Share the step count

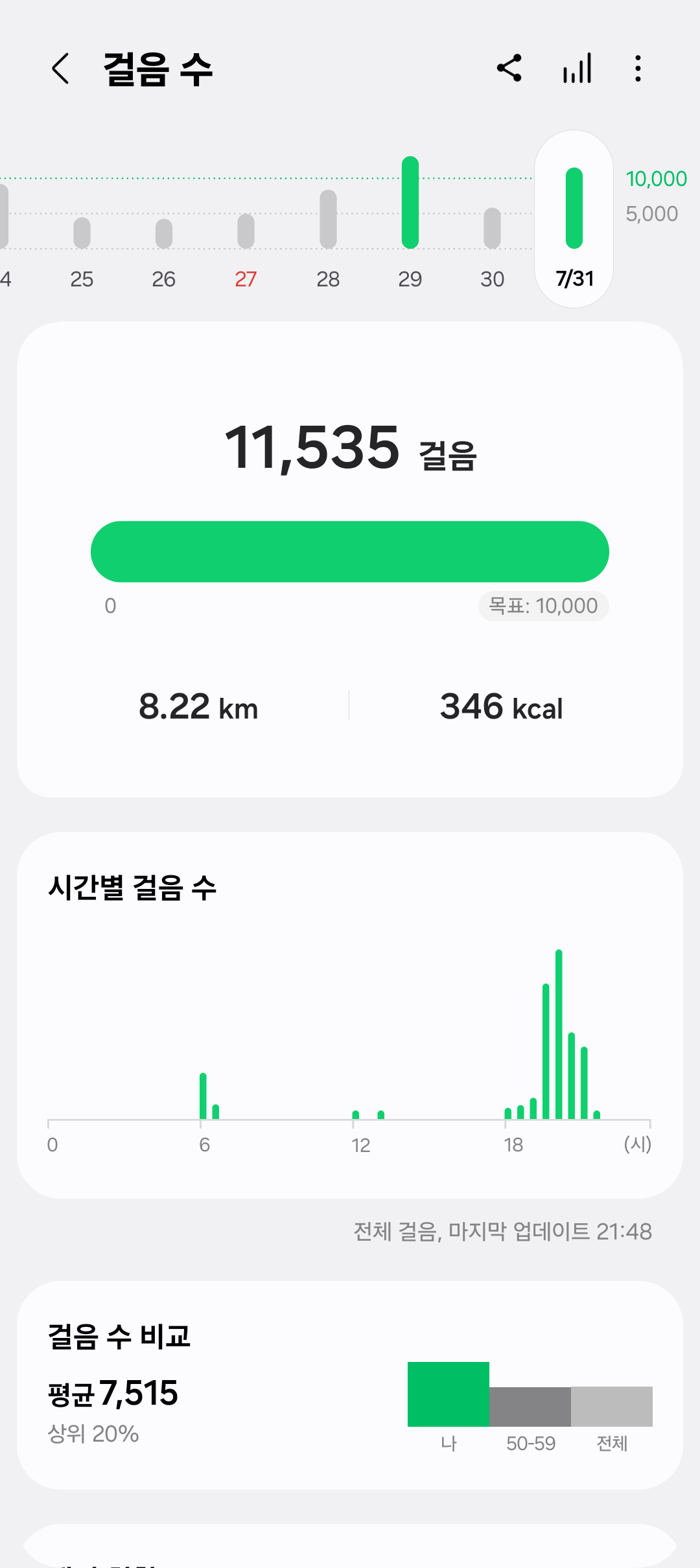(509, 68)
